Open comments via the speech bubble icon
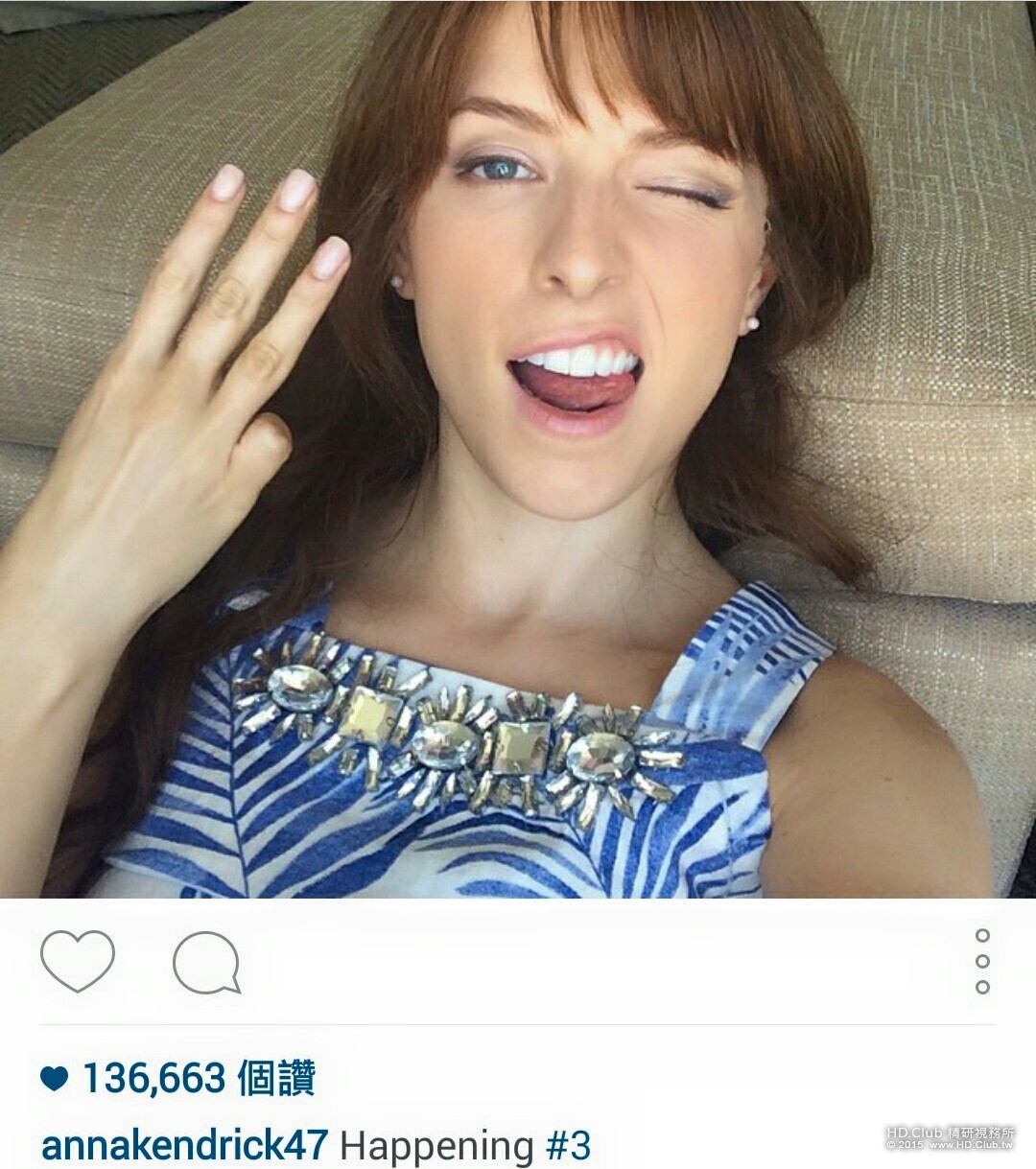The image size is (1036, 1169). [206, 962]
